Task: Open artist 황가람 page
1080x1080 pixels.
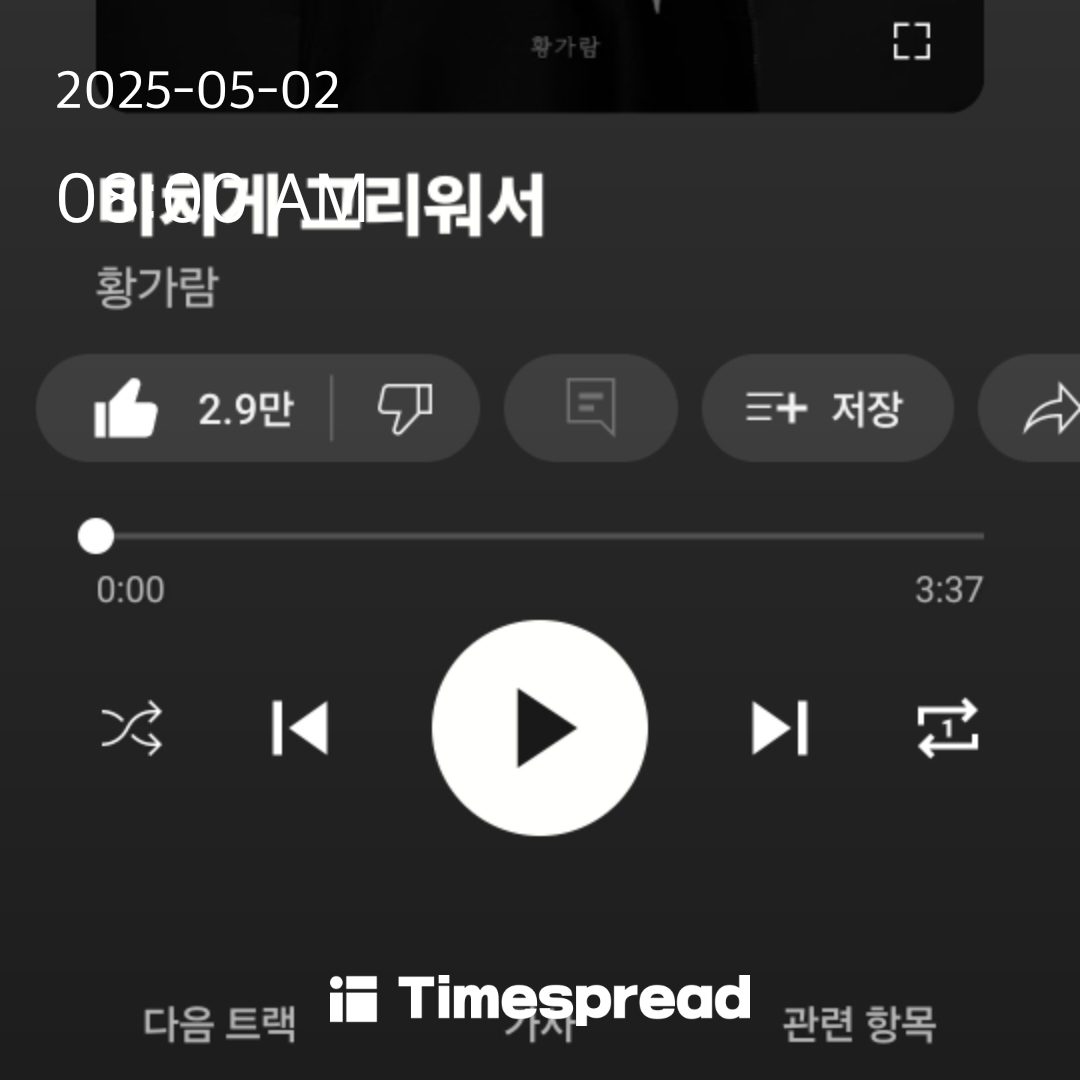Action: click(156, 288)
